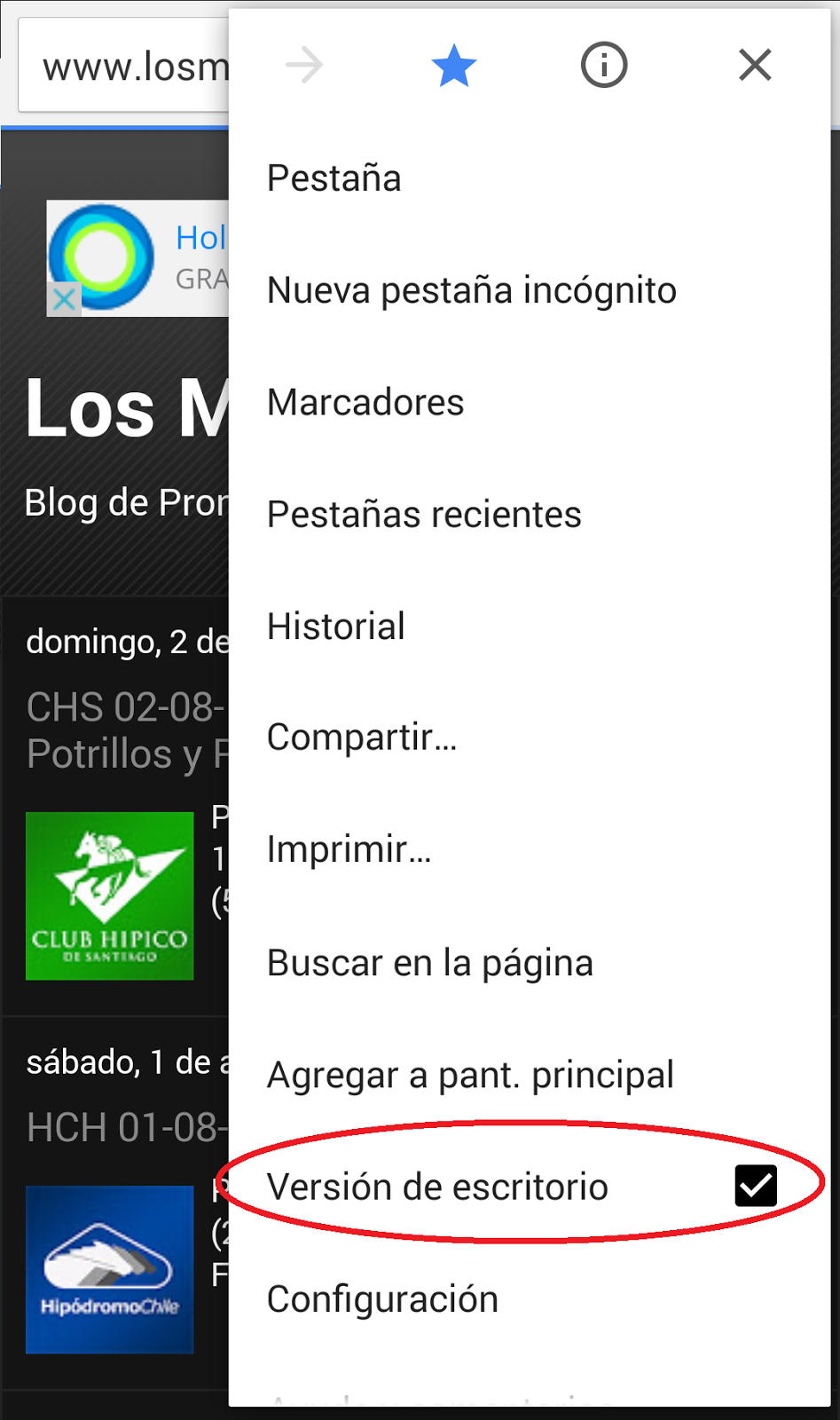Tap Agregar a pant. principal
840x1420 pixels.
click(x=470, y=1075)
